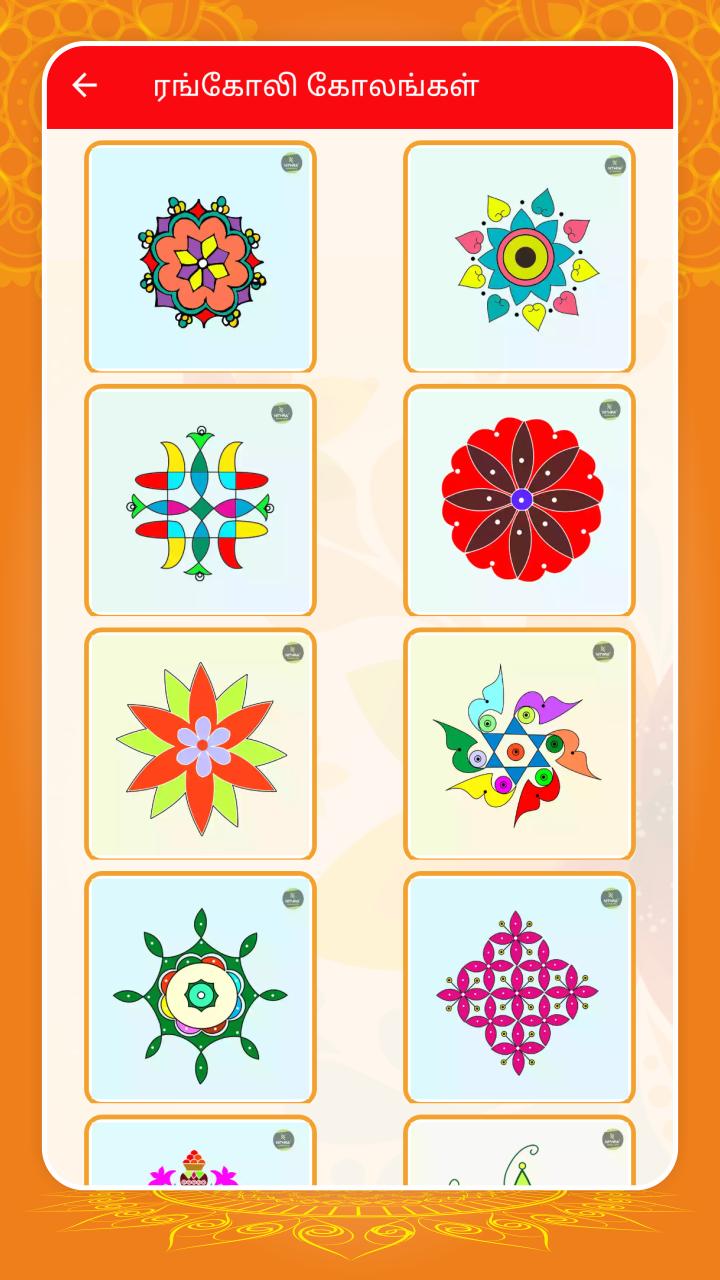The width and height of the screenshot is (720, 1280).
Task: Open the partly visible green line kolam
Action: click(519, 1153)
